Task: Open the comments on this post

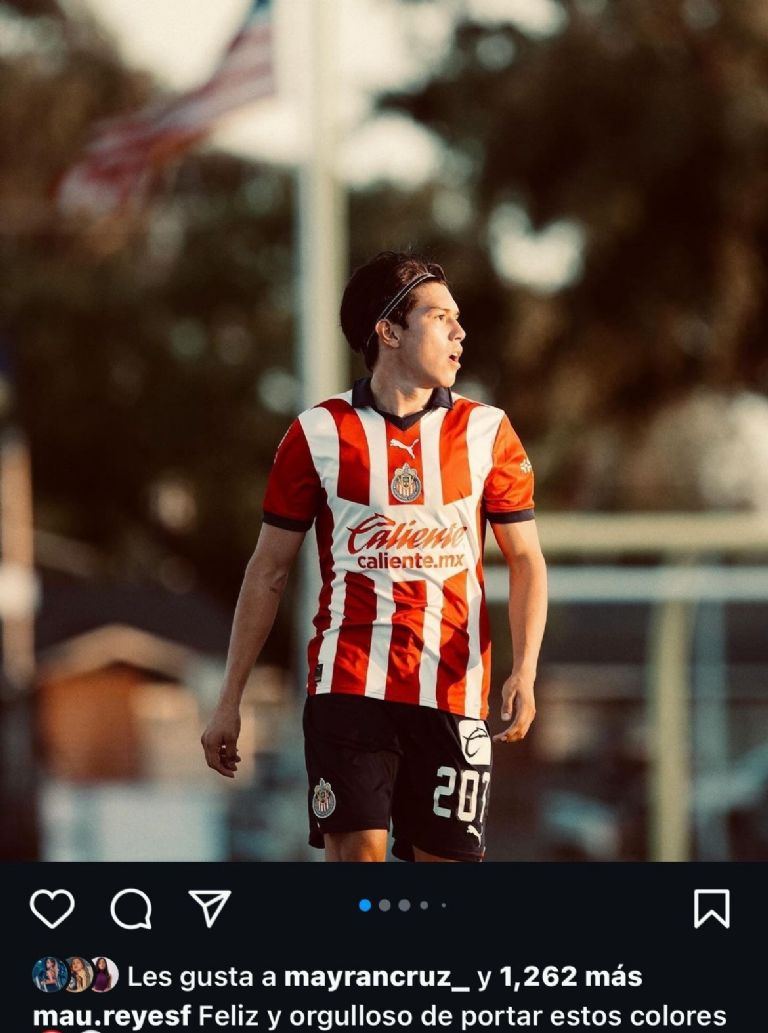Action: click(x=131, y=909)
